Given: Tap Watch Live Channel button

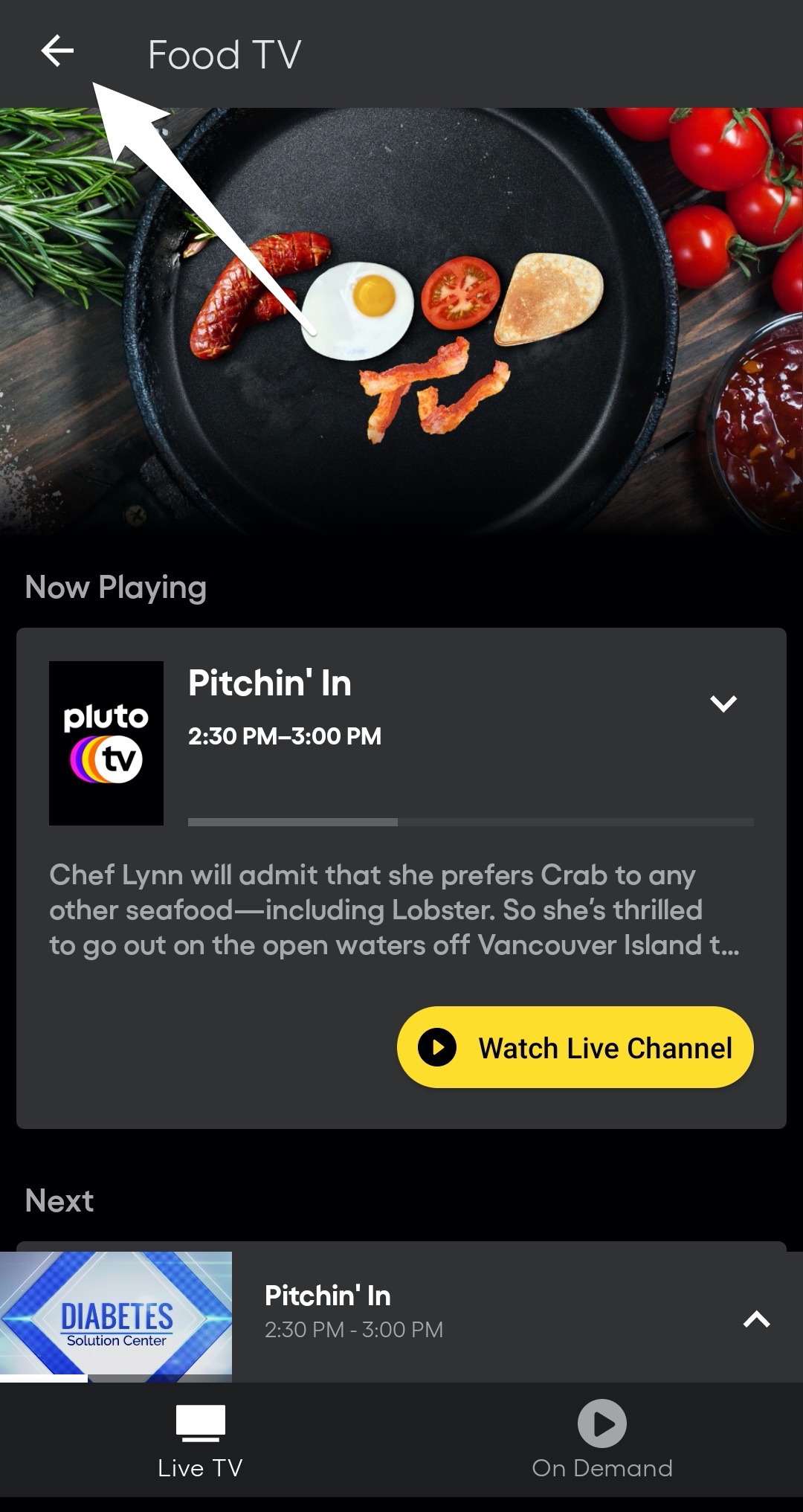Looking at the screenshot, I should click(x=575, y=1047).
